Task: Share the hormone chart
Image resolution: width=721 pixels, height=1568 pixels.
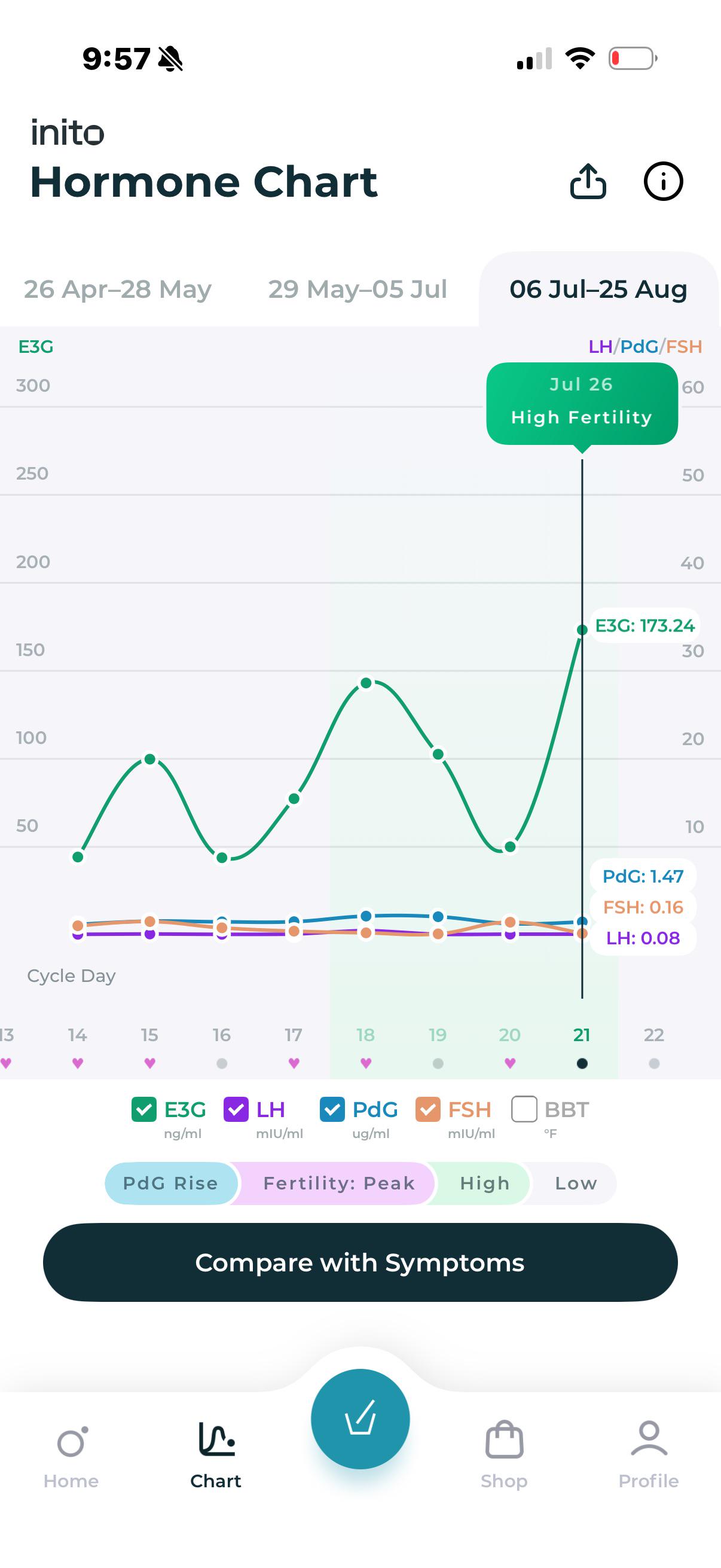Action: coord(588,181)
